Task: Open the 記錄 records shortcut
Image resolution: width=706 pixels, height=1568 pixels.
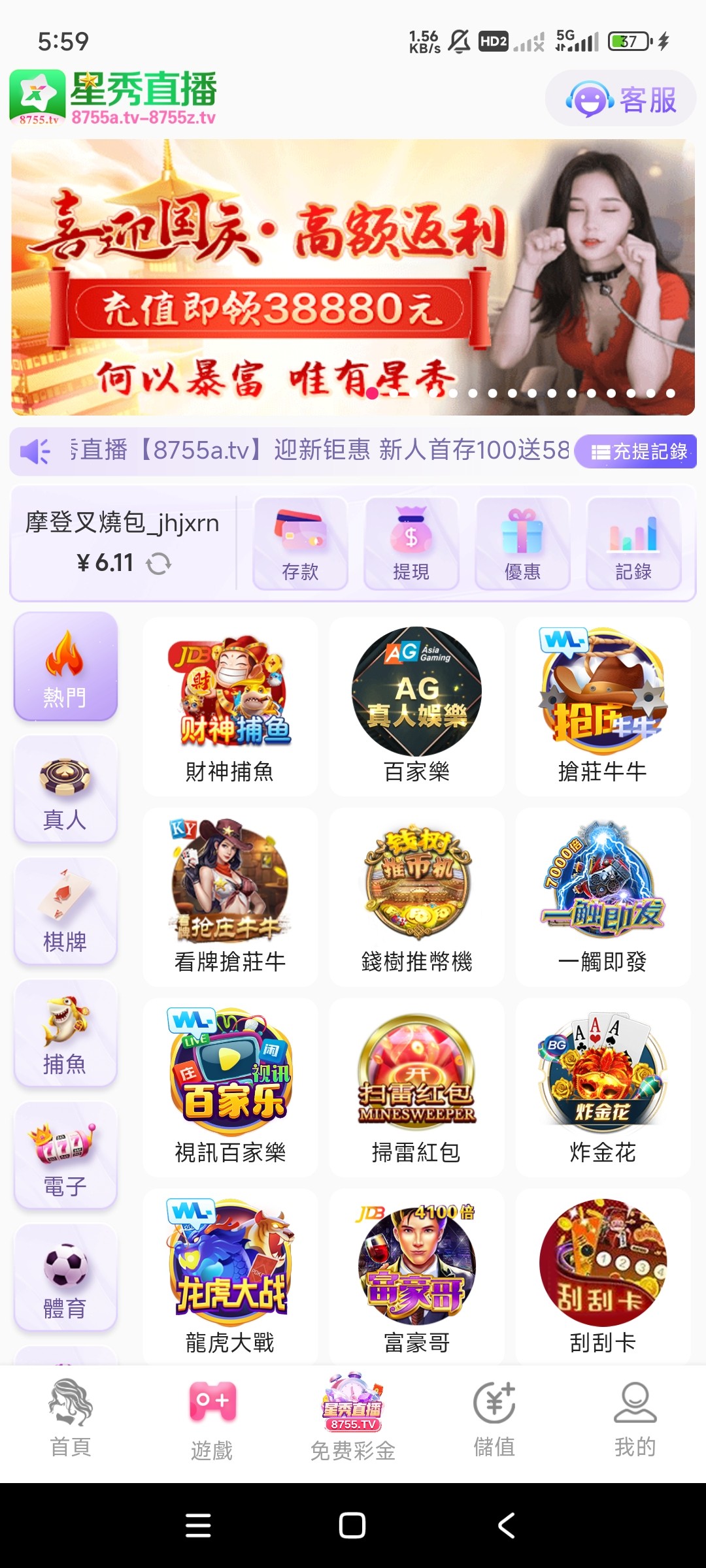Action: [x=633, y=544]
